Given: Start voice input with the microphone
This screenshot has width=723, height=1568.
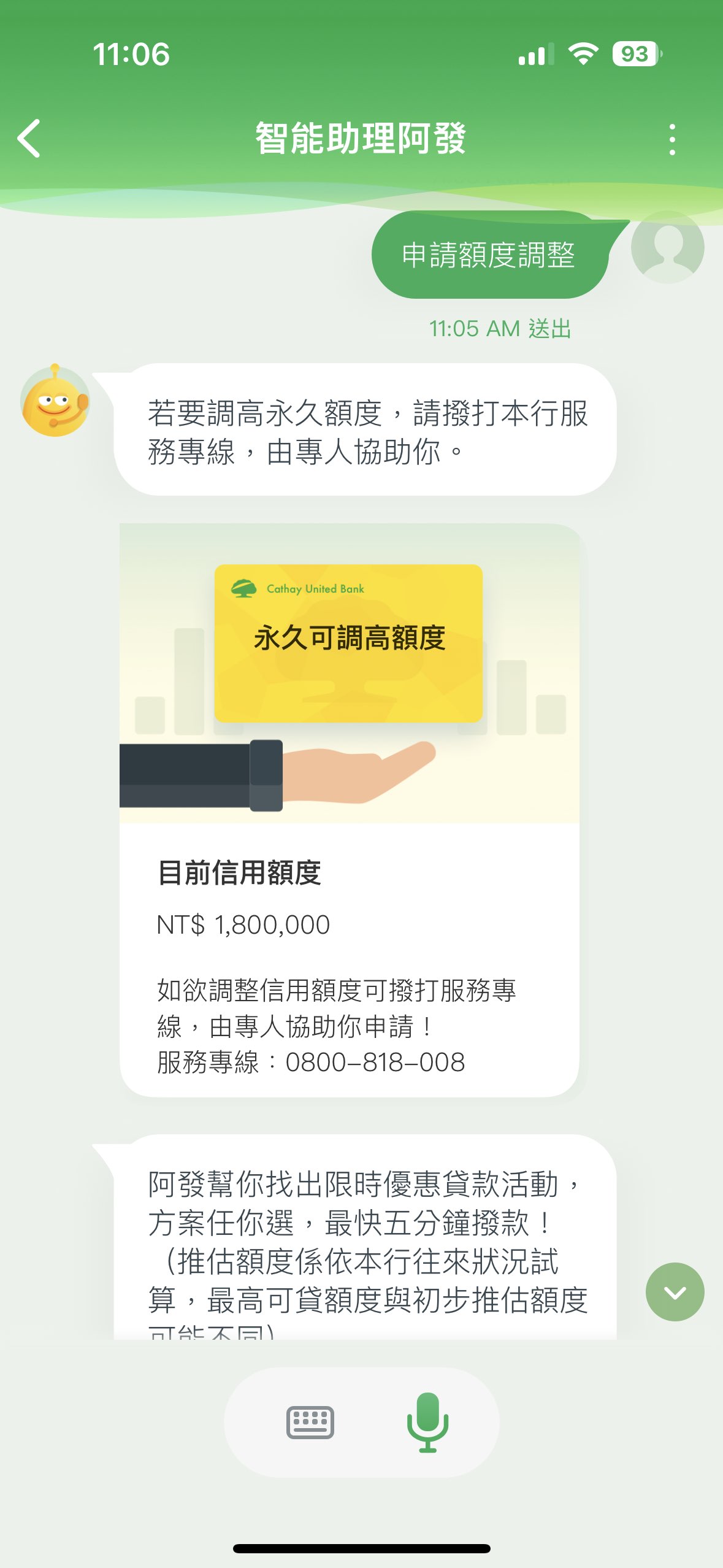Looking at the screenshot, I should point(427,1422).
